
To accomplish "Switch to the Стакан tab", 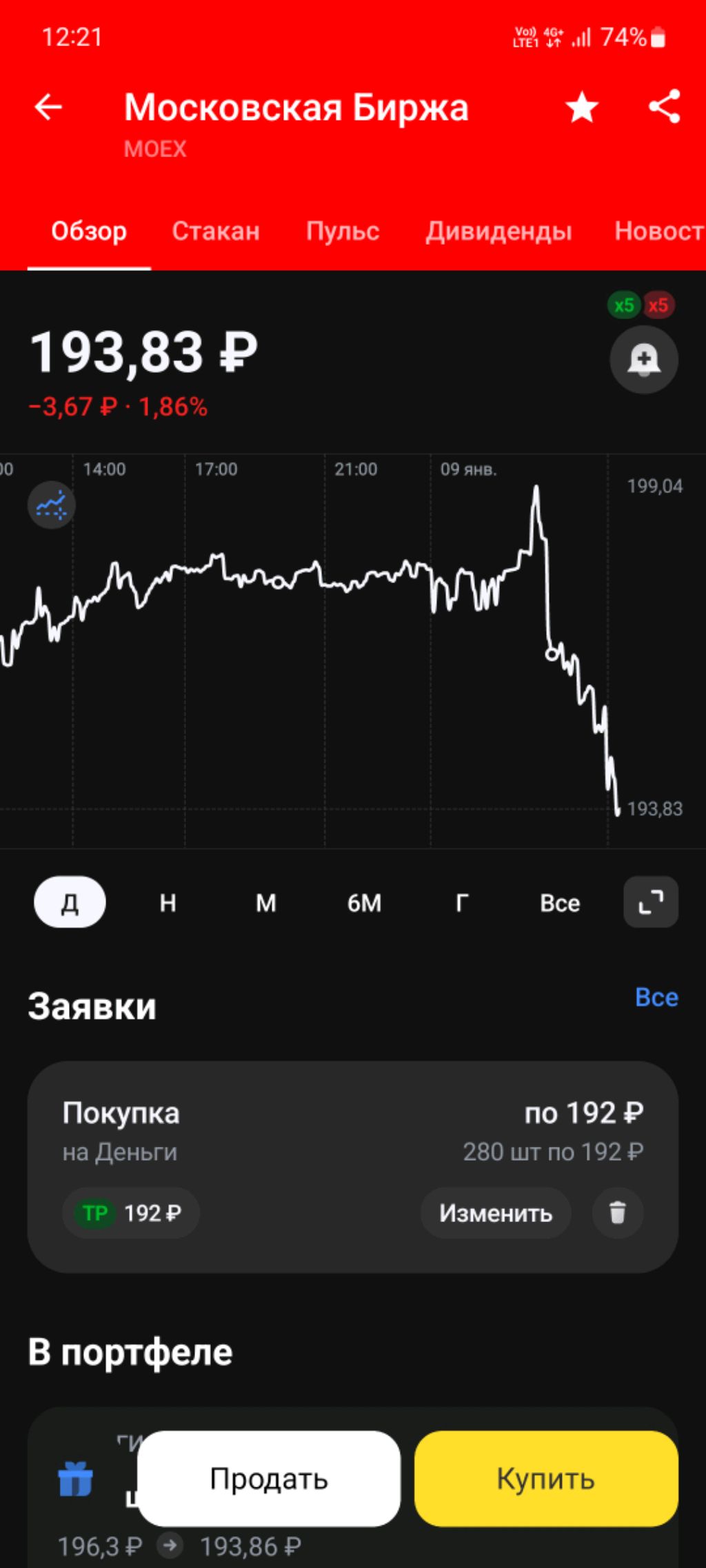I will point(216,232).
